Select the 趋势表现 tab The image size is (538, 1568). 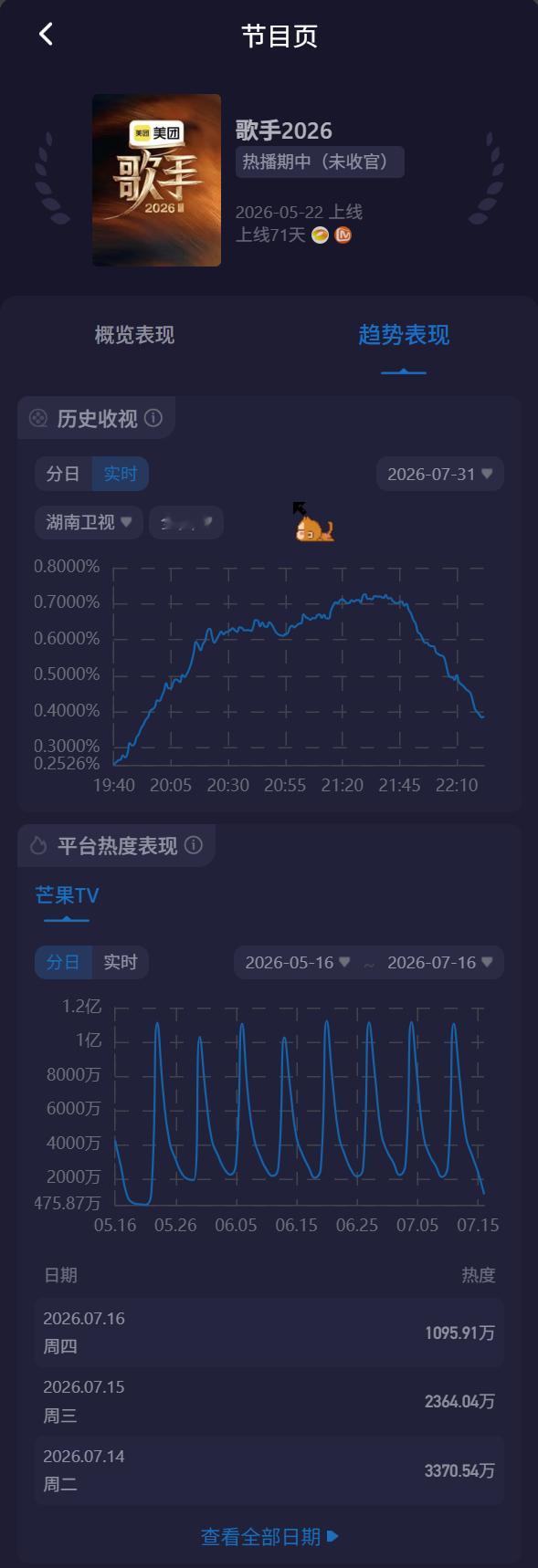[404, 335]
